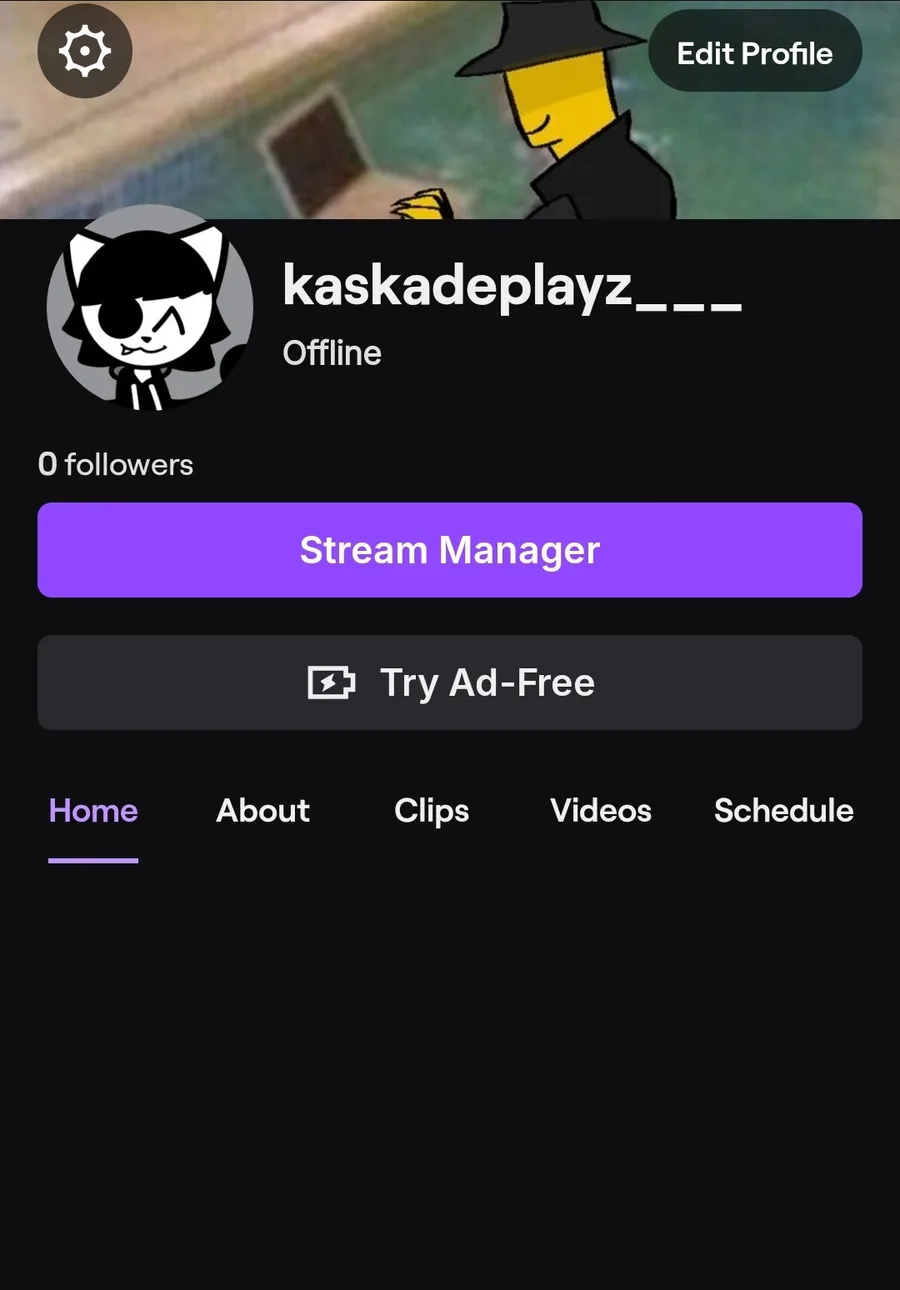View the Clips tab
The image size is (900, 1290).
pyautogui.click(x=432, y=811)
